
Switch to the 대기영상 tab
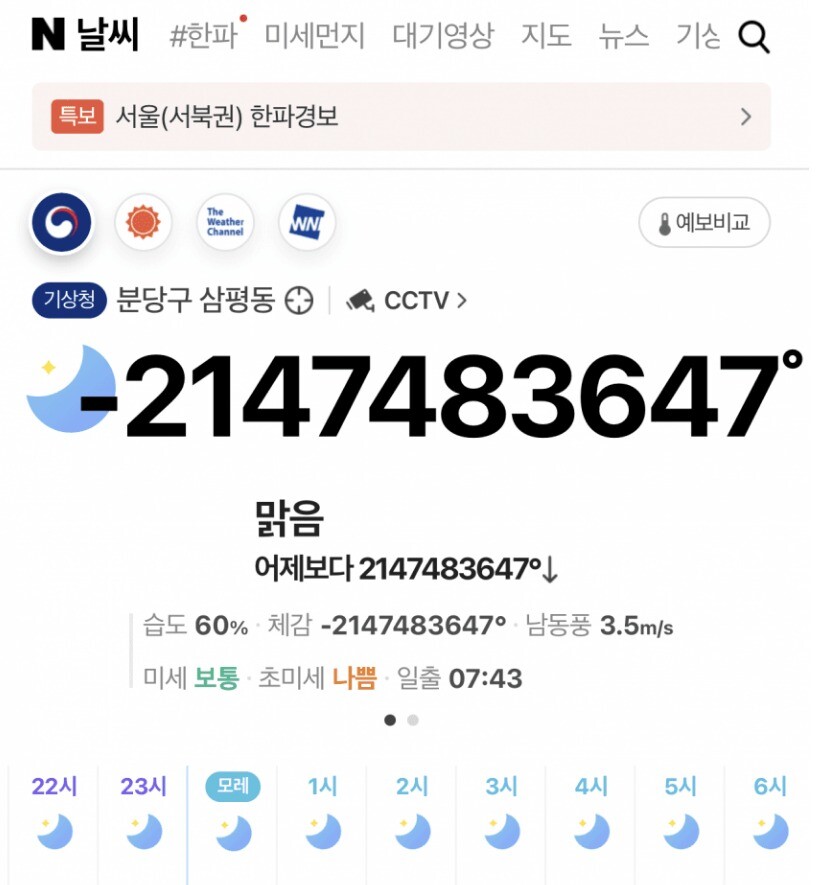pos(443,37)
